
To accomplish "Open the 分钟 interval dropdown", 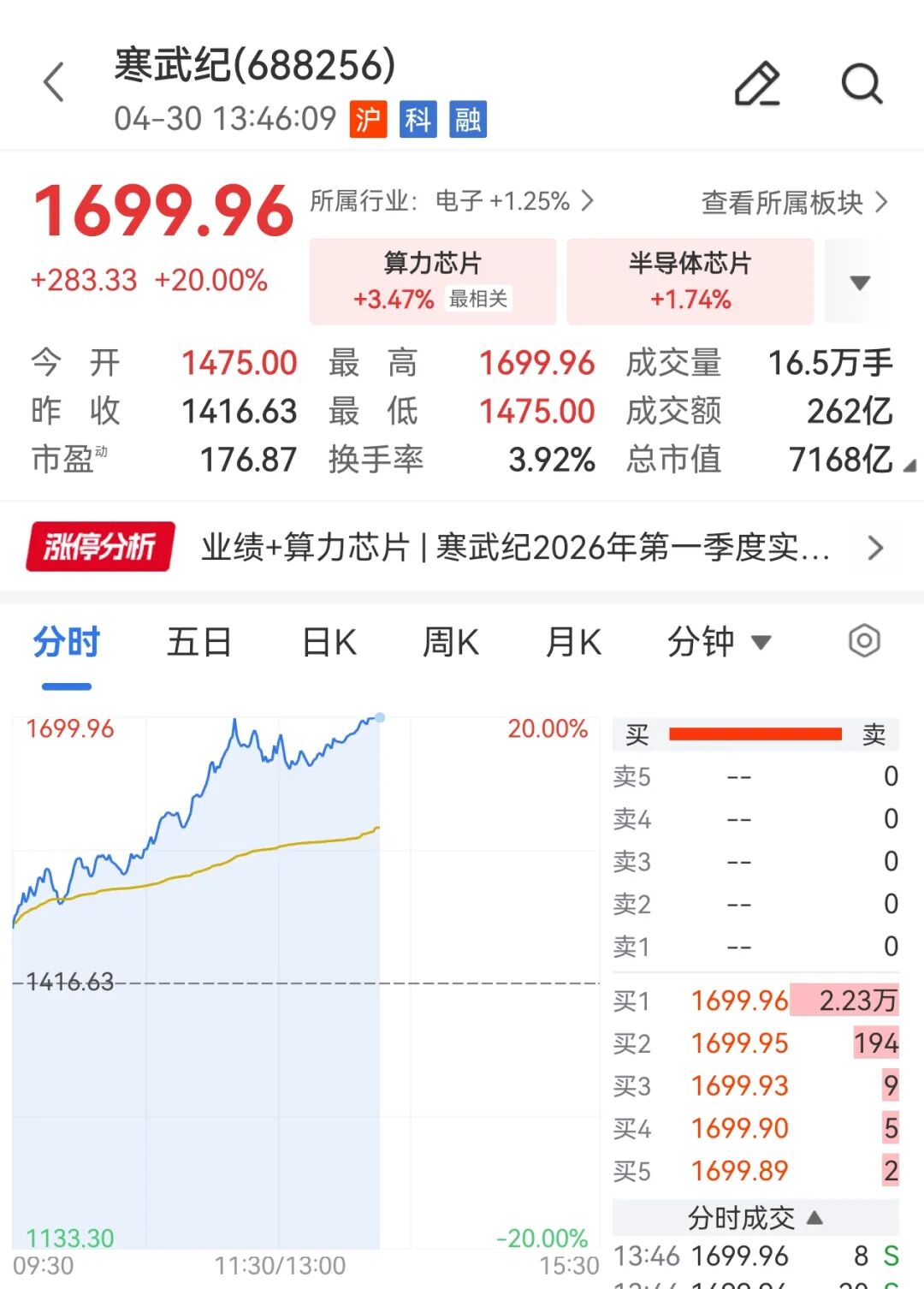I will pos(719,642).
